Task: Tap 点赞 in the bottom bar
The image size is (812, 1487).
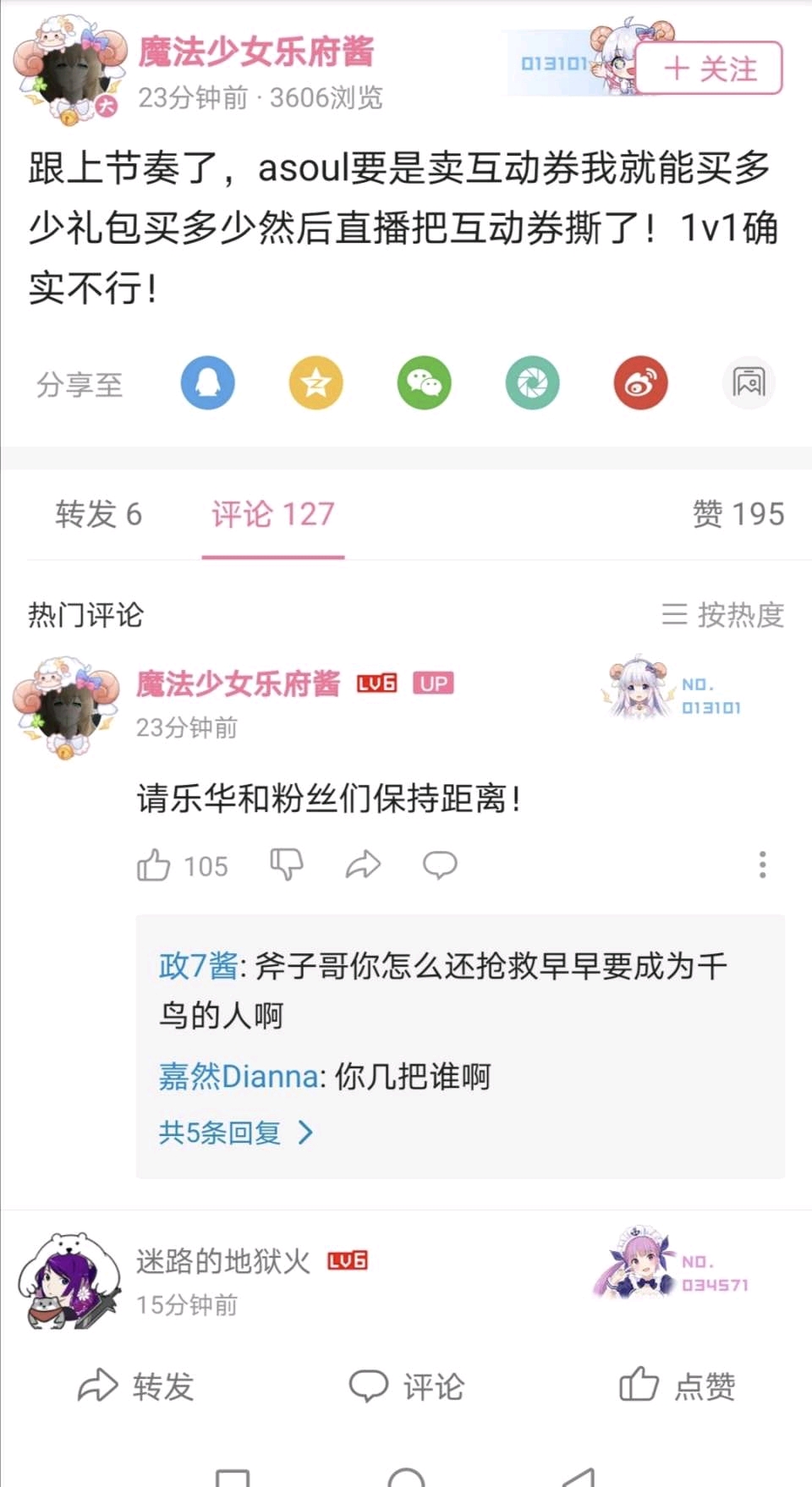Action: [x=677, y=1386]
